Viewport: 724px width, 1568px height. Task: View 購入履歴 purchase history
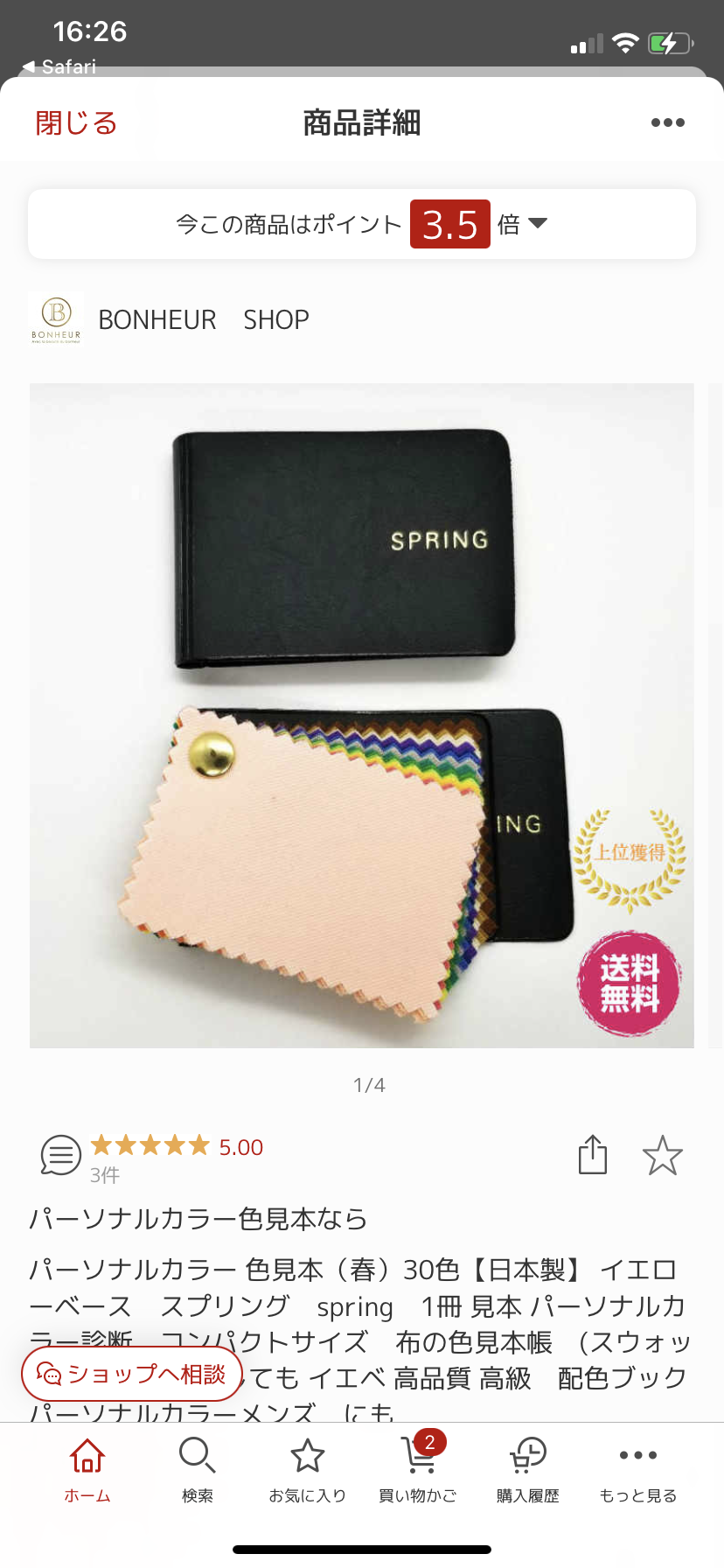point(528,1470)
